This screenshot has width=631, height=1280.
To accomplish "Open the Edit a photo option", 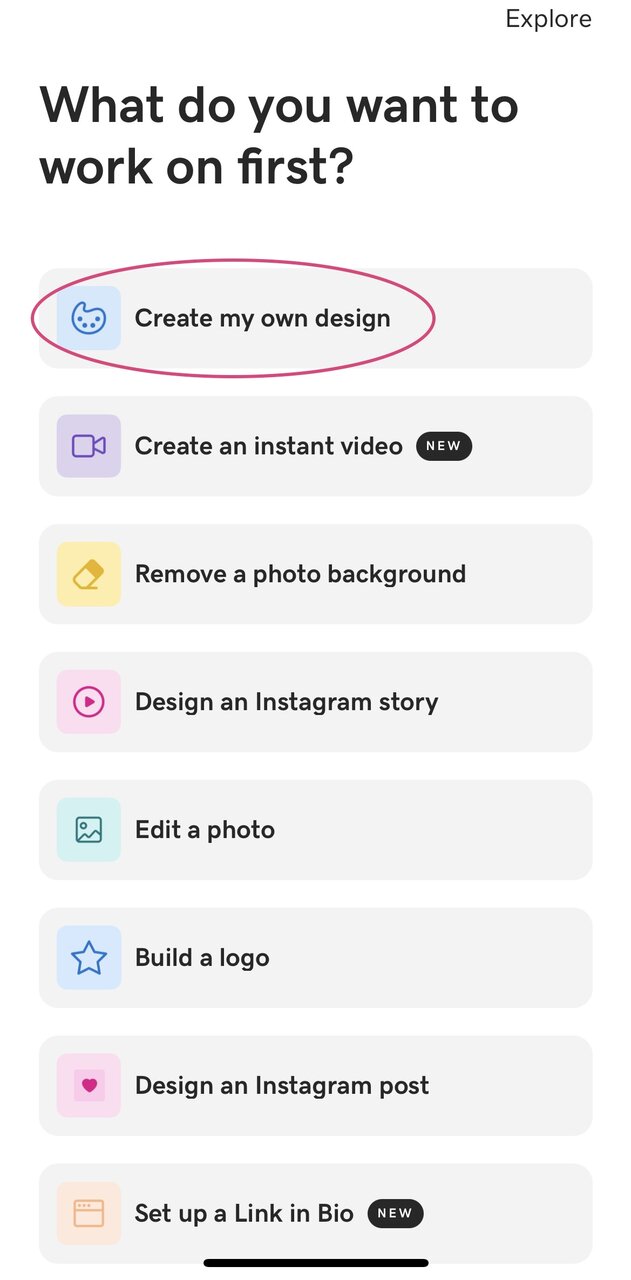I will pyautogui.click(x=315, y=830).
